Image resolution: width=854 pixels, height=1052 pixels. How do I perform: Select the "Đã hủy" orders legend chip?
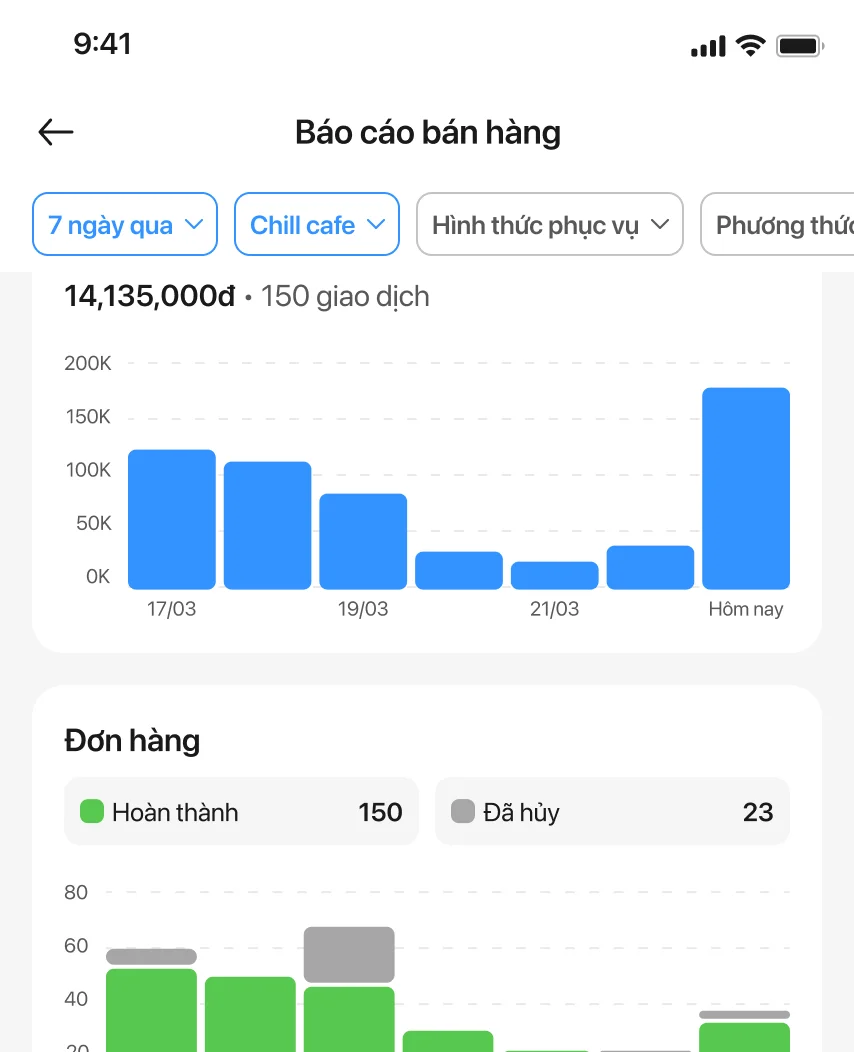[x=612, y=811]
